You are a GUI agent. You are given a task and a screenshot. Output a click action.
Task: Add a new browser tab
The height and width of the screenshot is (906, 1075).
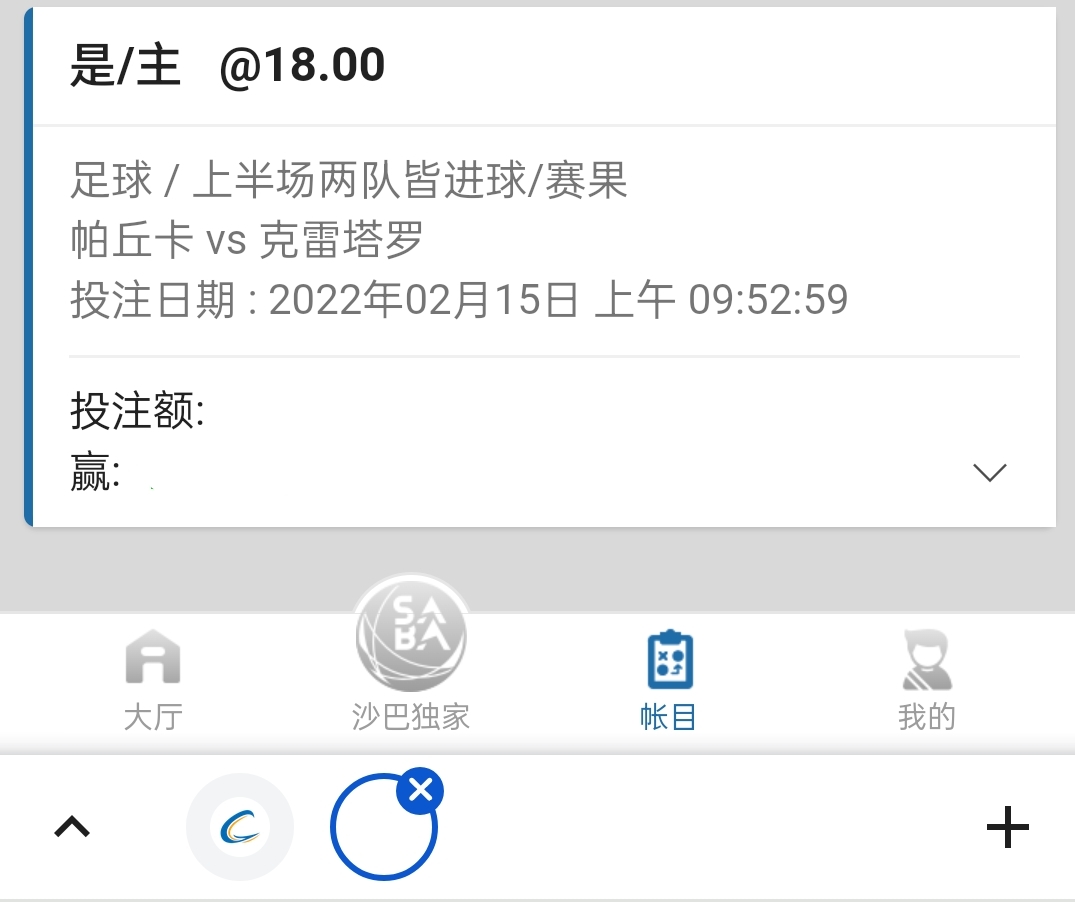[x=1007, y=827]
